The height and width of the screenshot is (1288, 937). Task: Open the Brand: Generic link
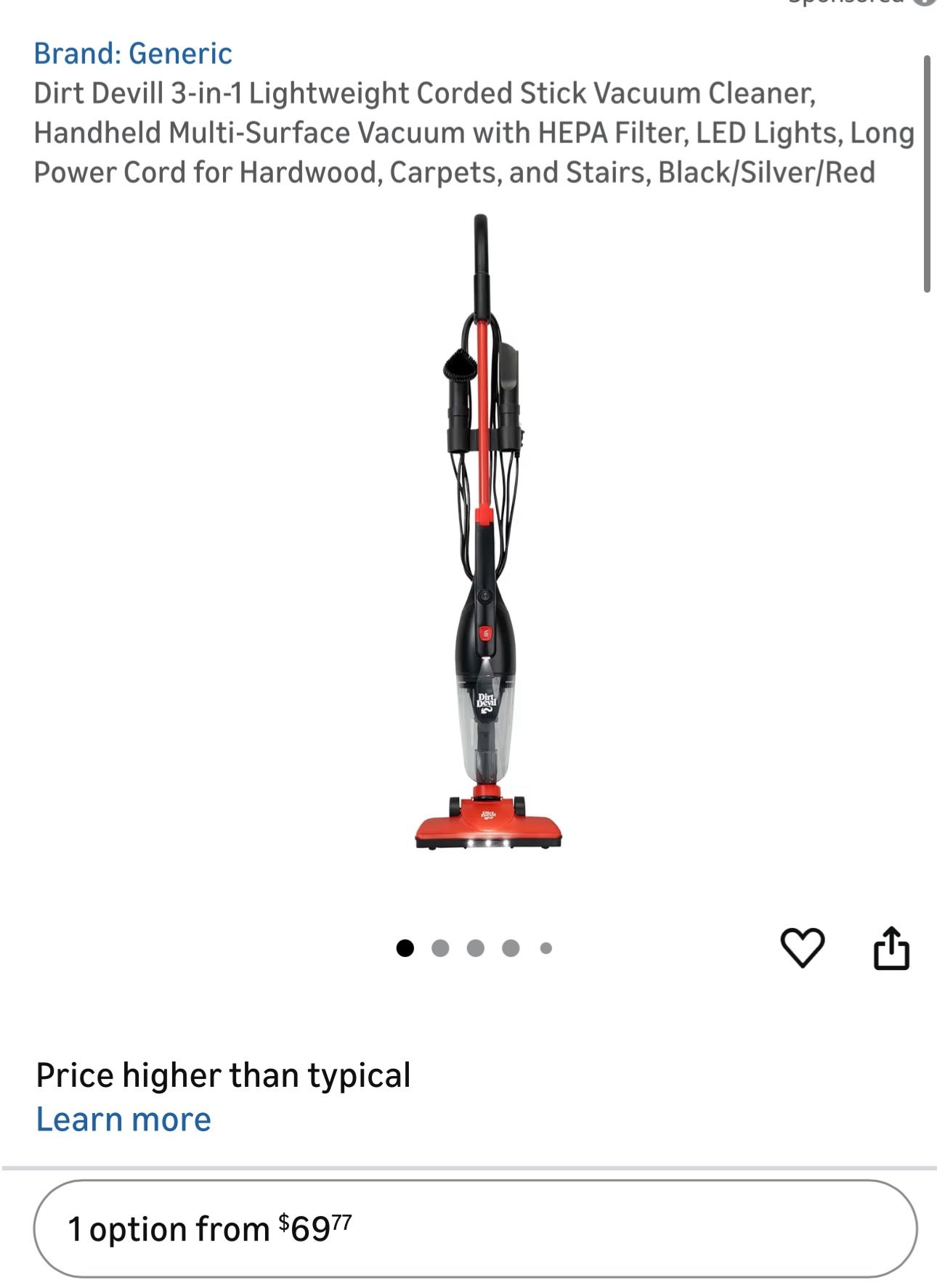click(x=133, y=54)
